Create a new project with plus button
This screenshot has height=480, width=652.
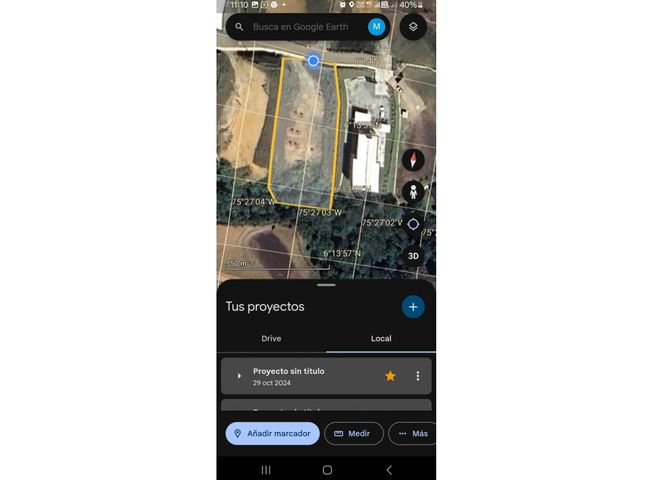413,307
